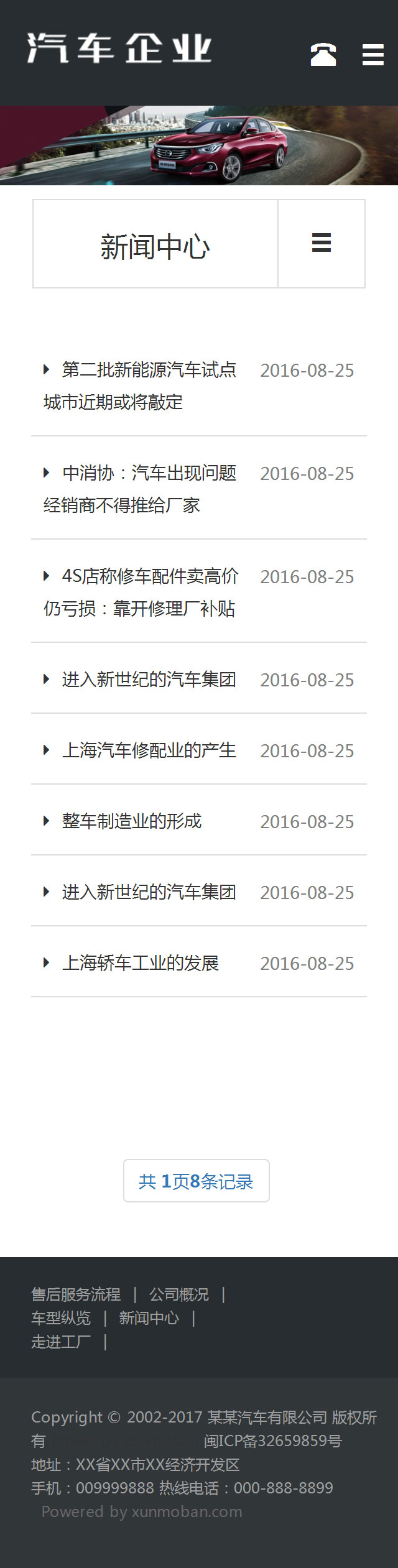
Task: Open 整车制造业的形成 news item
Action: click(x=132, y=821)
